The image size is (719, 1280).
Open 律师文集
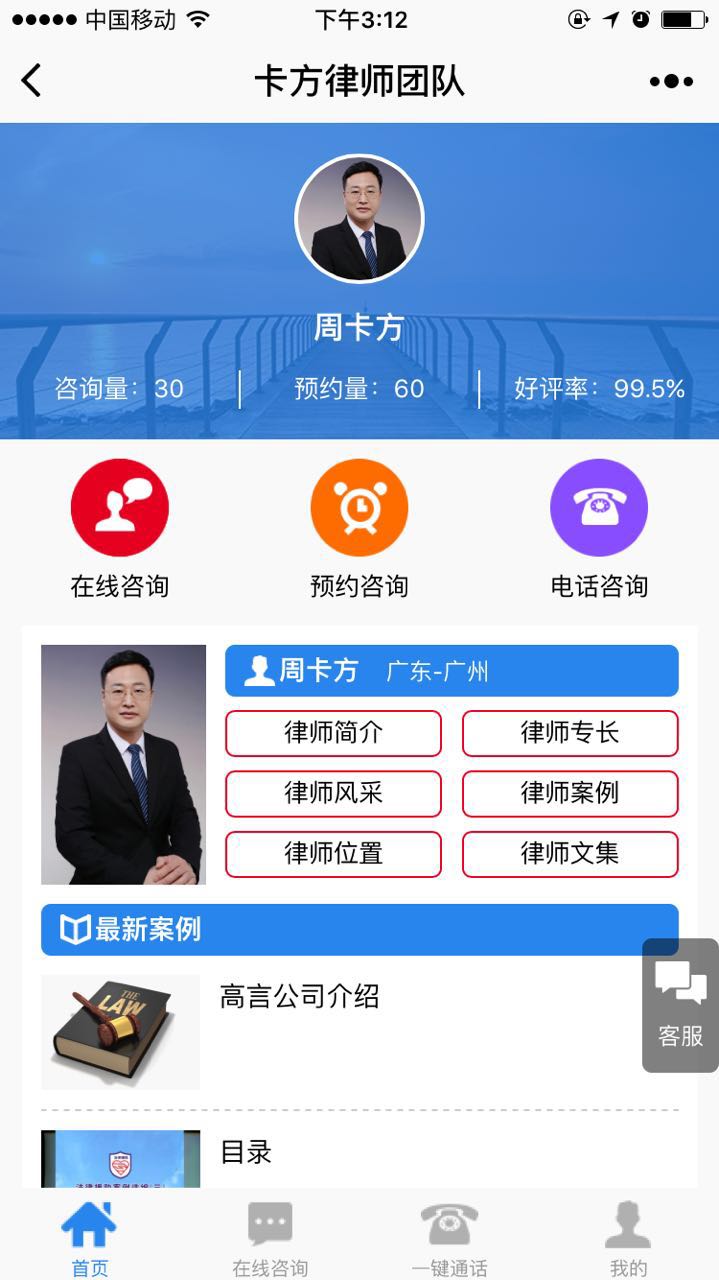[570, 854]
